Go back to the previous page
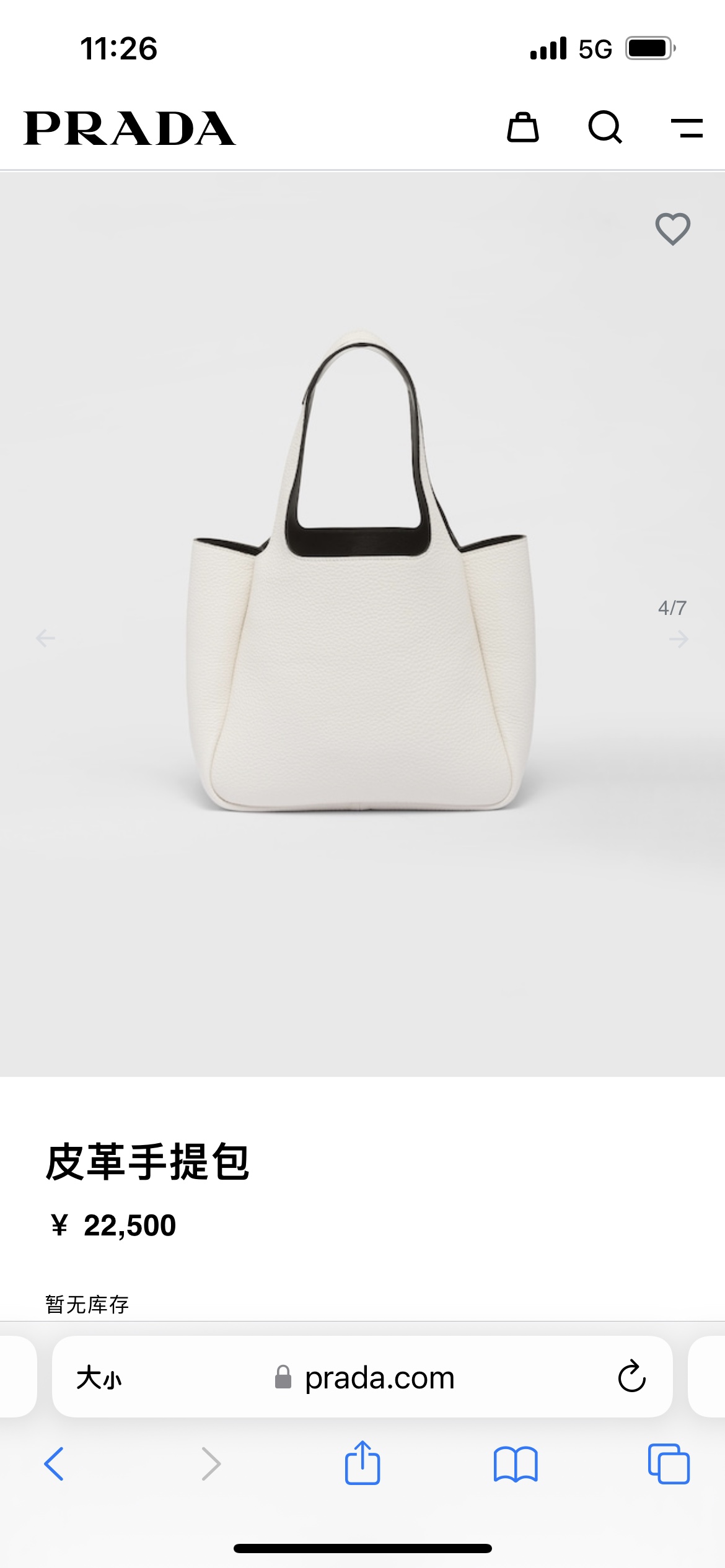 [54, 1464]
